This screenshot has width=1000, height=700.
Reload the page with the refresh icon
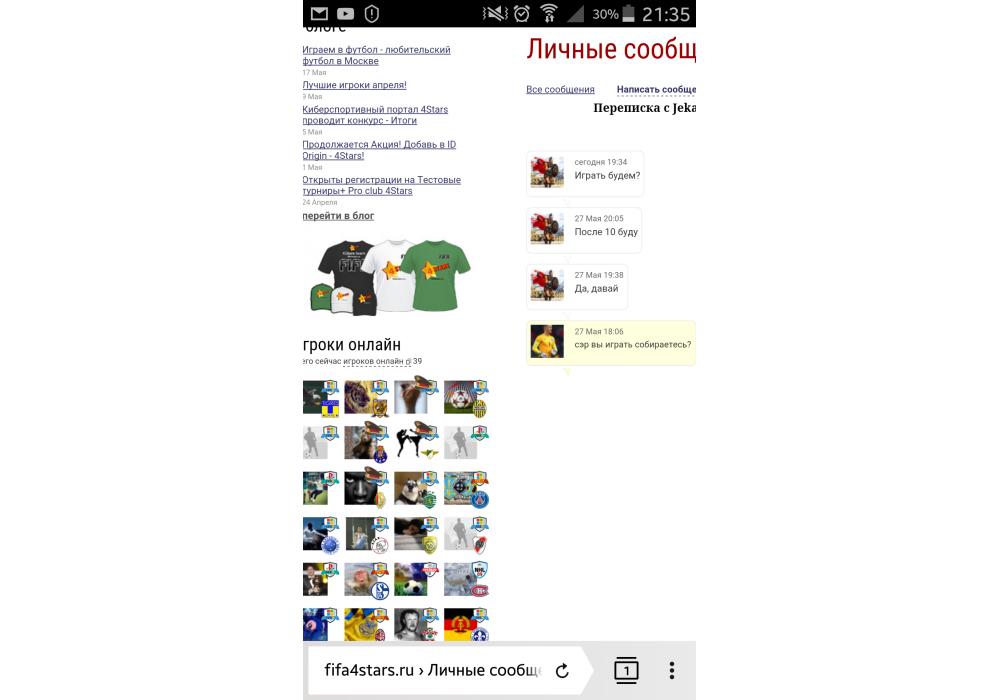[x=562, y=671]
